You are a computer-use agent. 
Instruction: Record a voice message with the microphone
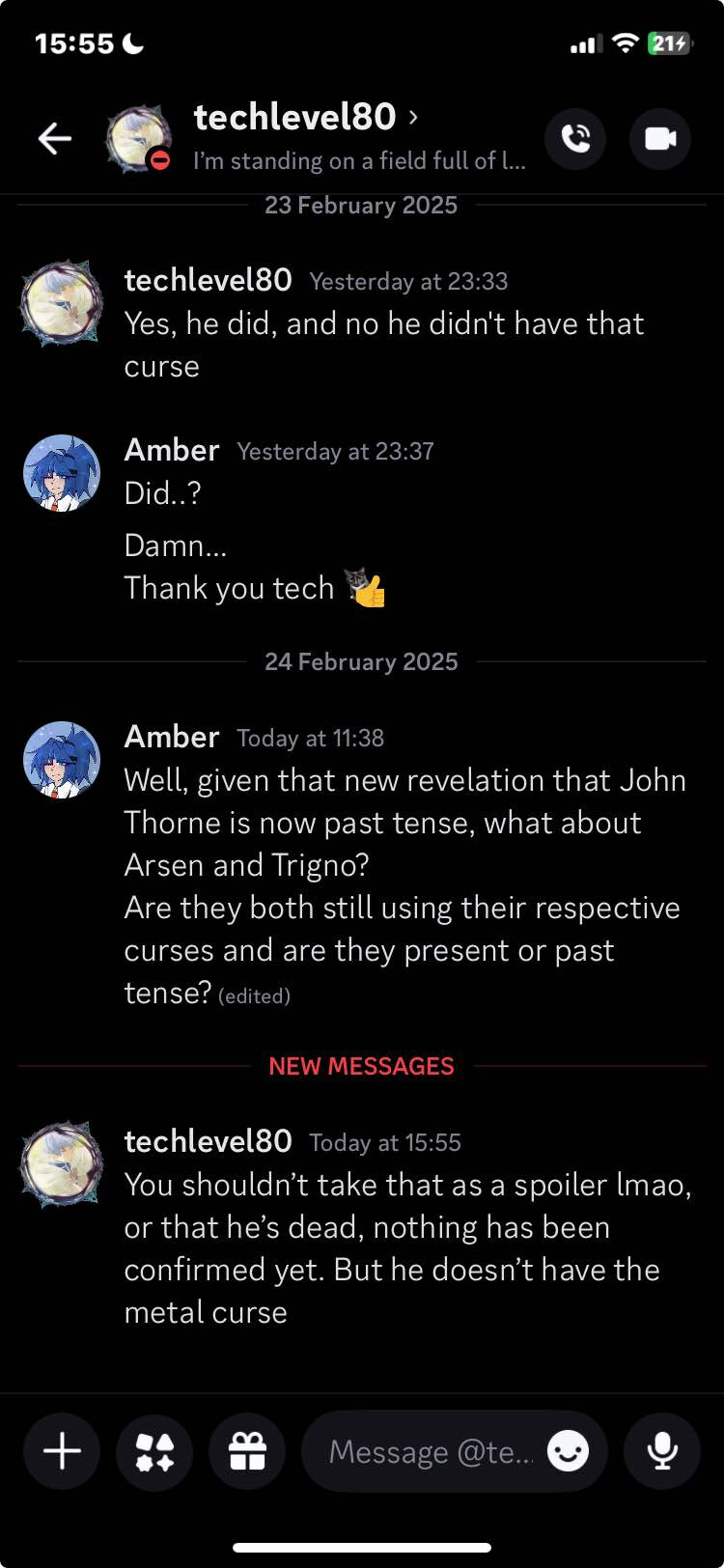662,1451
